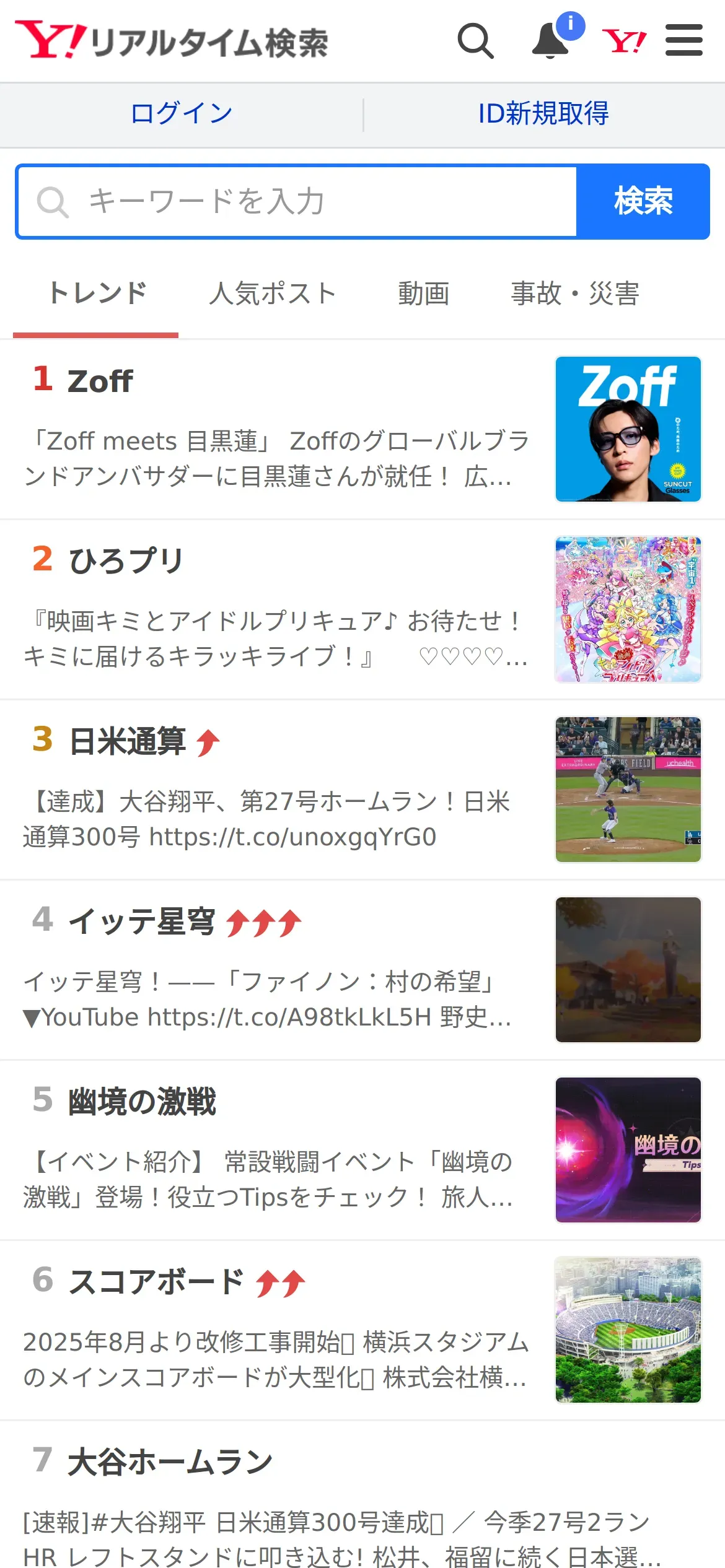Select the トレンド tab
This screenshot has width=725, height=1568.
[x=97, y=294]
